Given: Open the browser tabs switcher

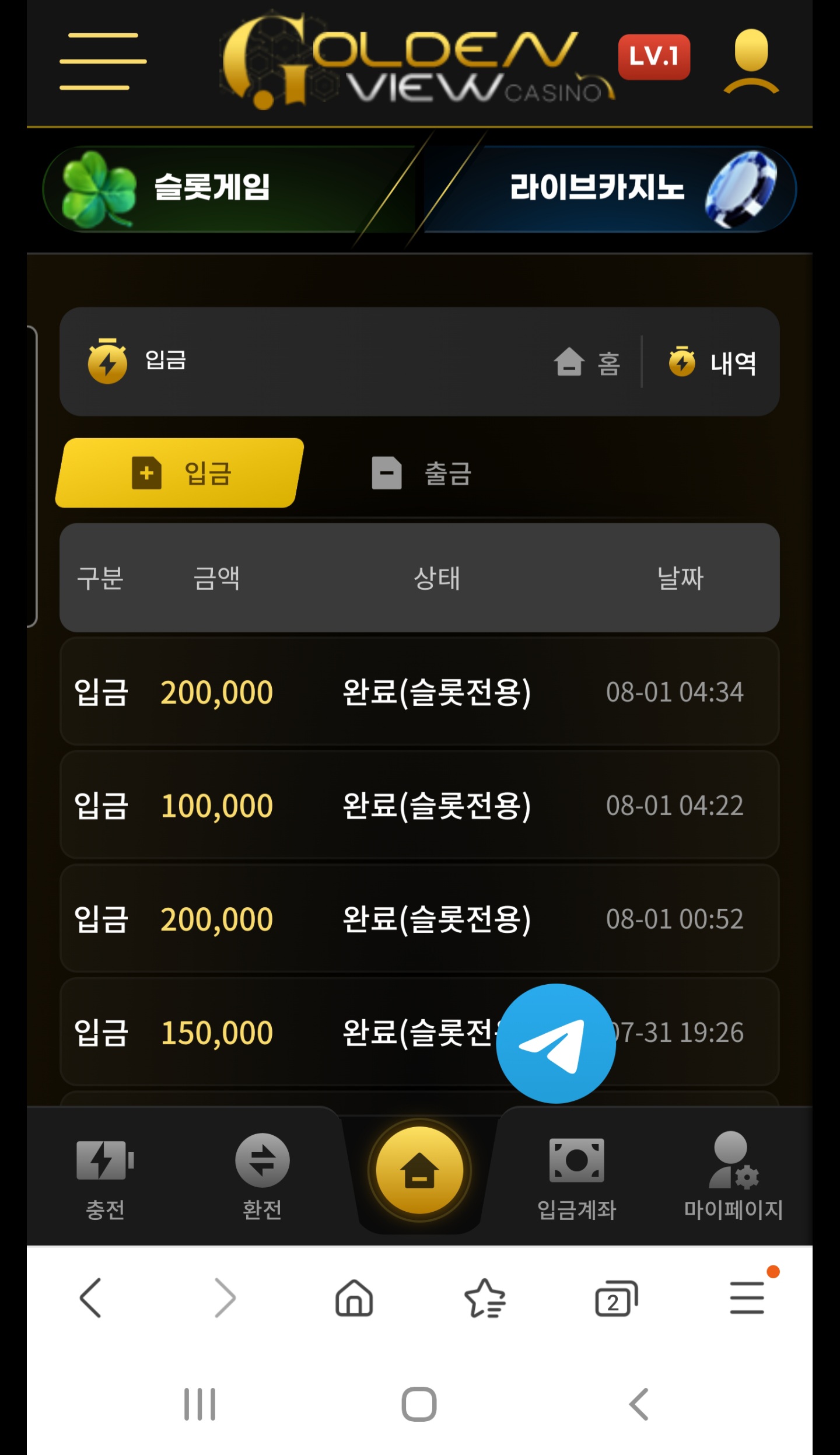Looking at the screenshot, I should pos(616,1298).
